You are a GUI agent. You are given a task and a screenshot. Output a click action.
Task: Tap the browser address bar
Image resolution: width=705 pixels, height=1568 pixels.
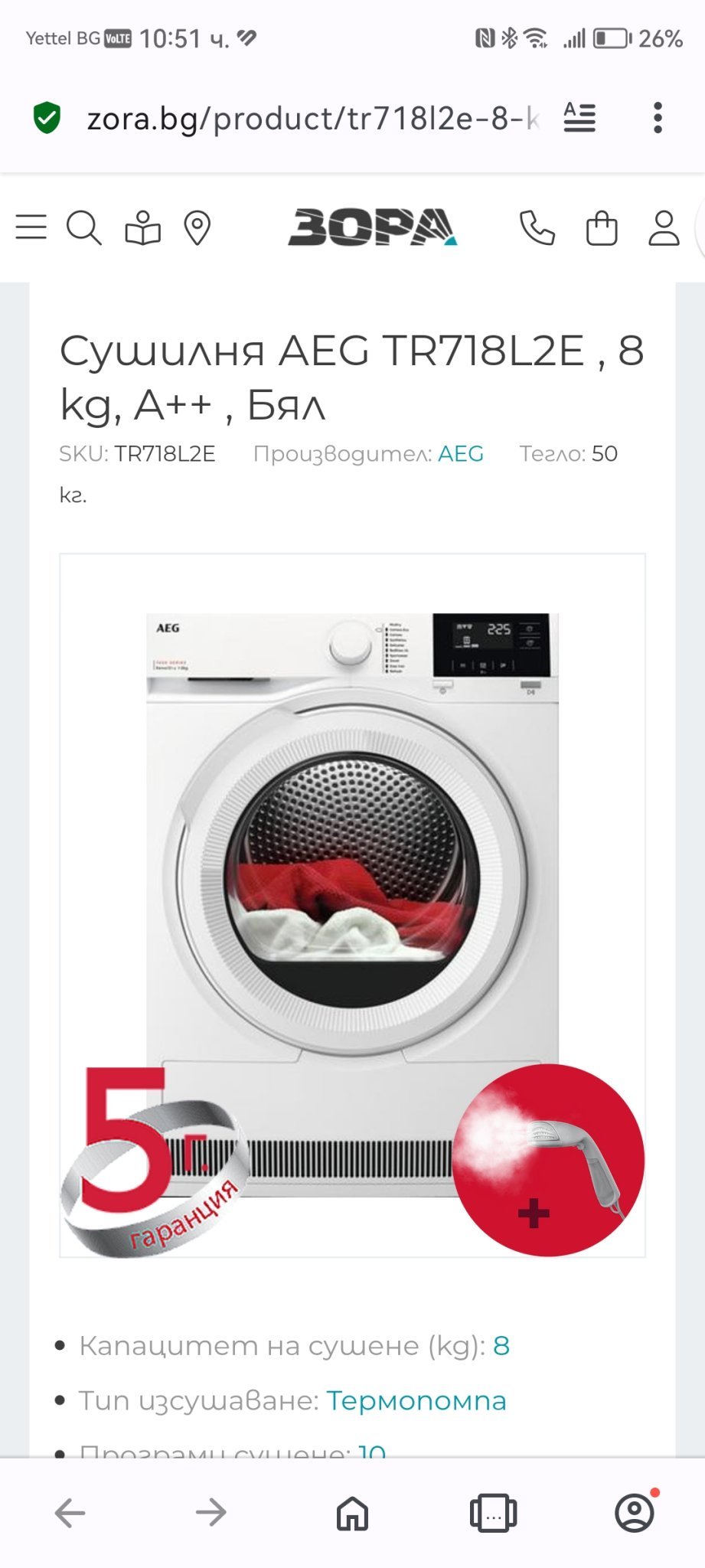312,119
